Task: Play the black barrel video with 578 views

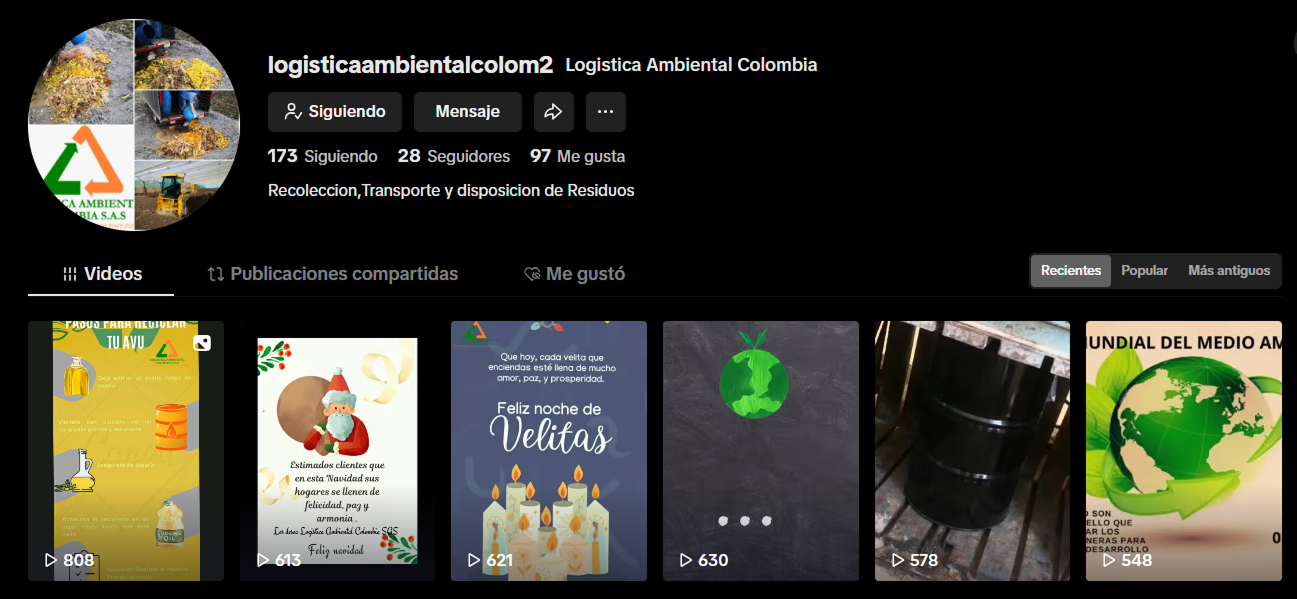Action: pyautogui.click(x=972, y=450)
